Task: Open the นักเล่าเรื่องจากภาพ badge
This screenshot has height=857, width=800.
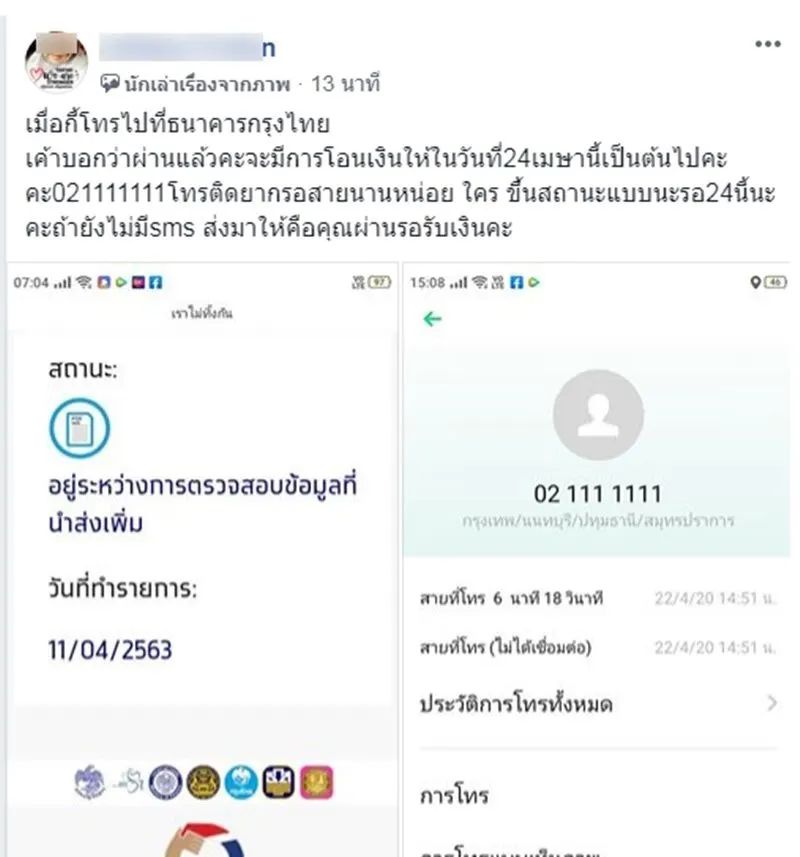Action: click(x=197, y=84)
